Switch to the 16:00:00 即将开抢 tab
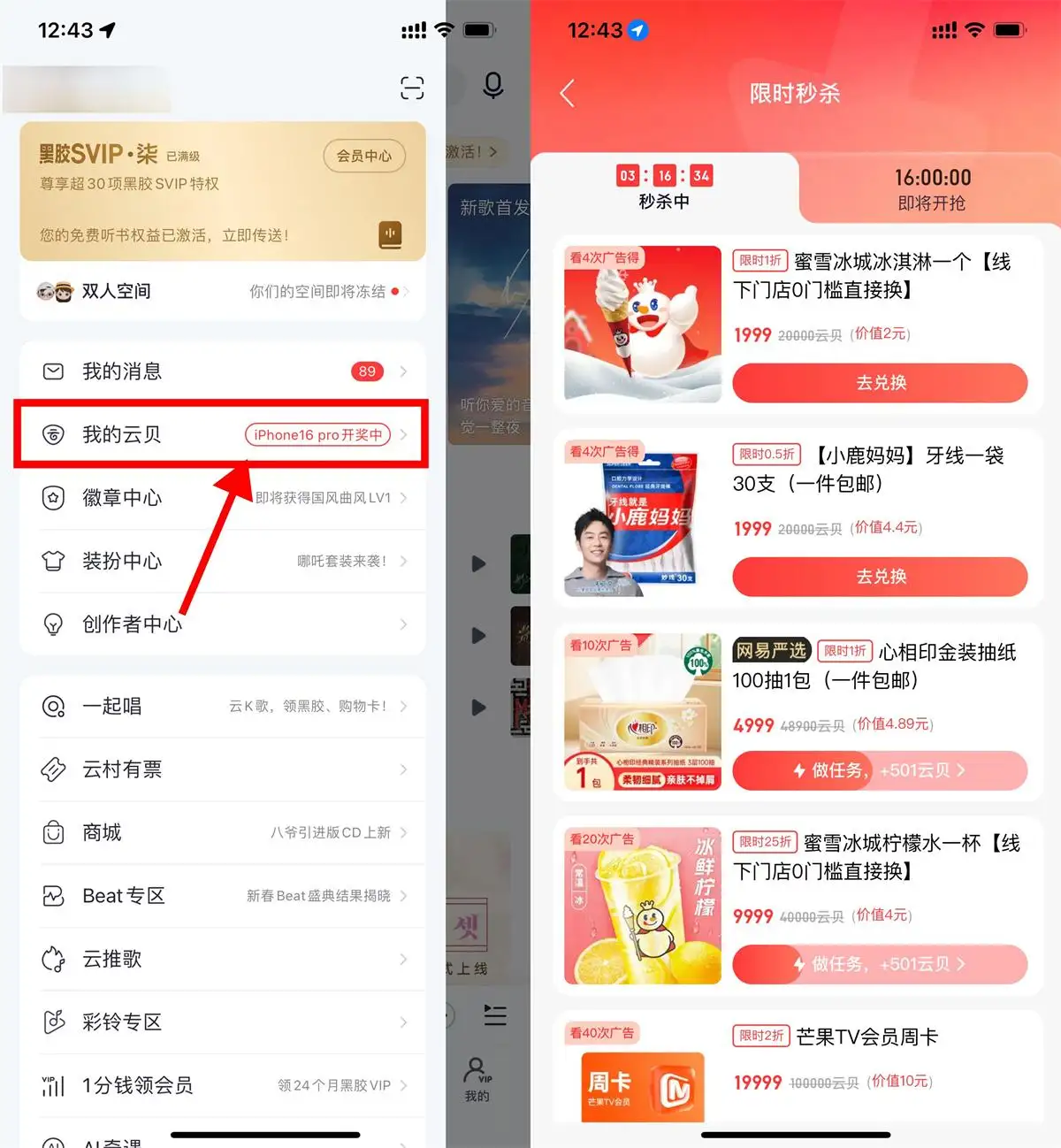This screenshot has width=1061, height=1148. [x=931, y=189]
